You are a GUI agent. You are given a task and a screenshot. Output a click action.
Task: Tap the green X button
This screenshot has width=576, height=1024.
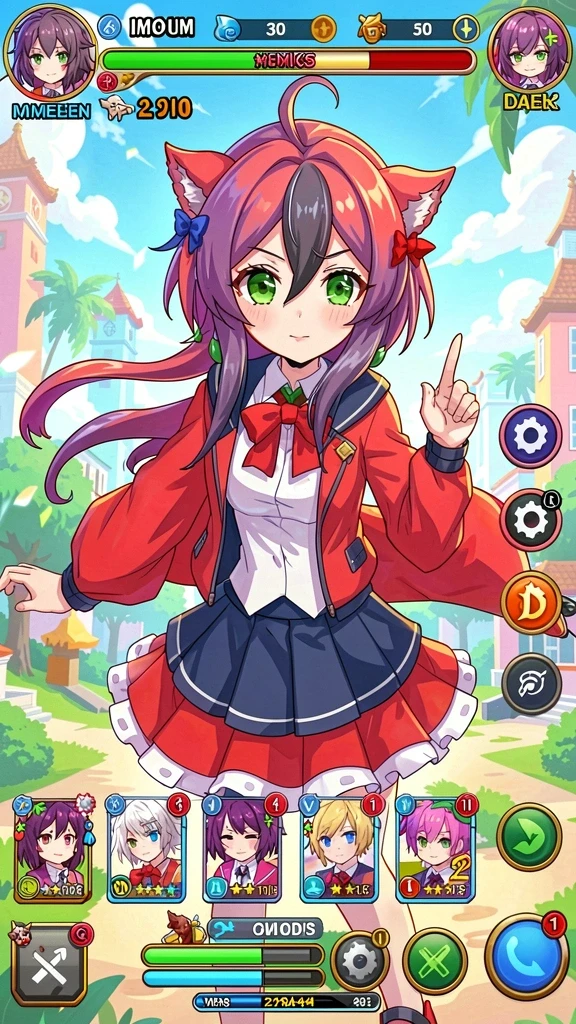(x=434, y=961)
